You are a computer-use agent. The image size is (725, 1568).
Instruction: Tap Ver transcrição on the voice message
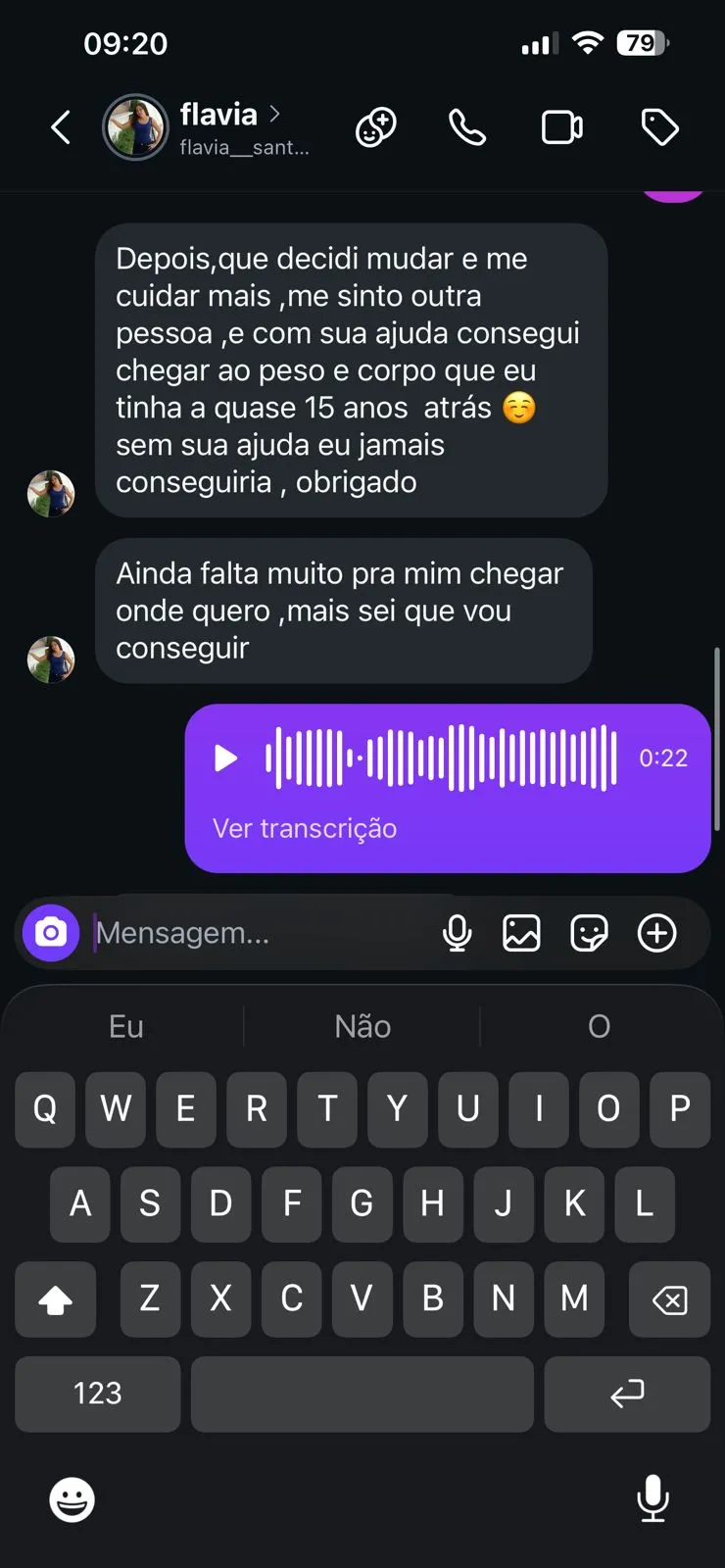[x=305, y=829]
